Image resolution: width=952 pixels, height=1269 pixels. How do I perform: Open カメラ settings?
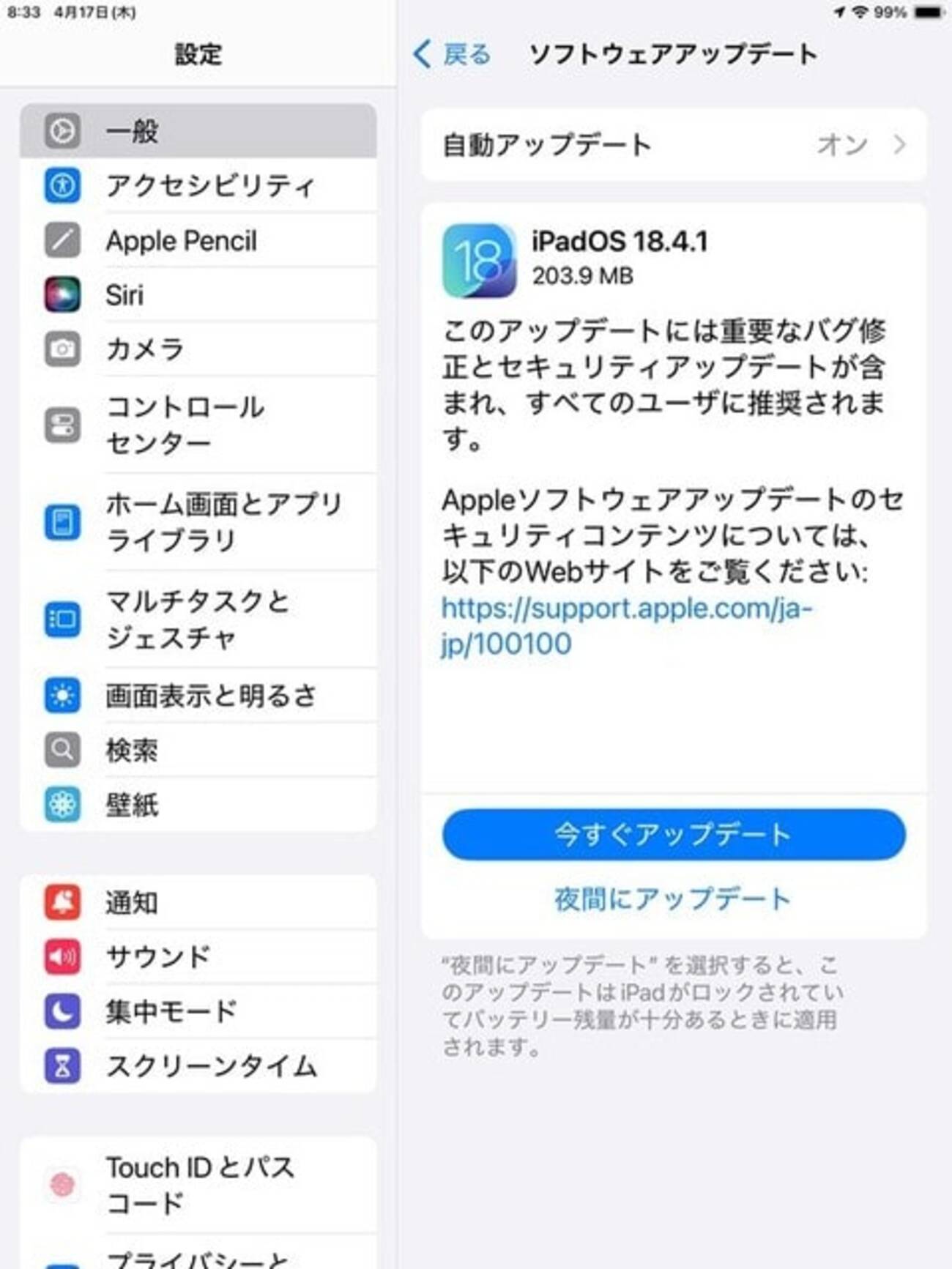click(198, 349)
